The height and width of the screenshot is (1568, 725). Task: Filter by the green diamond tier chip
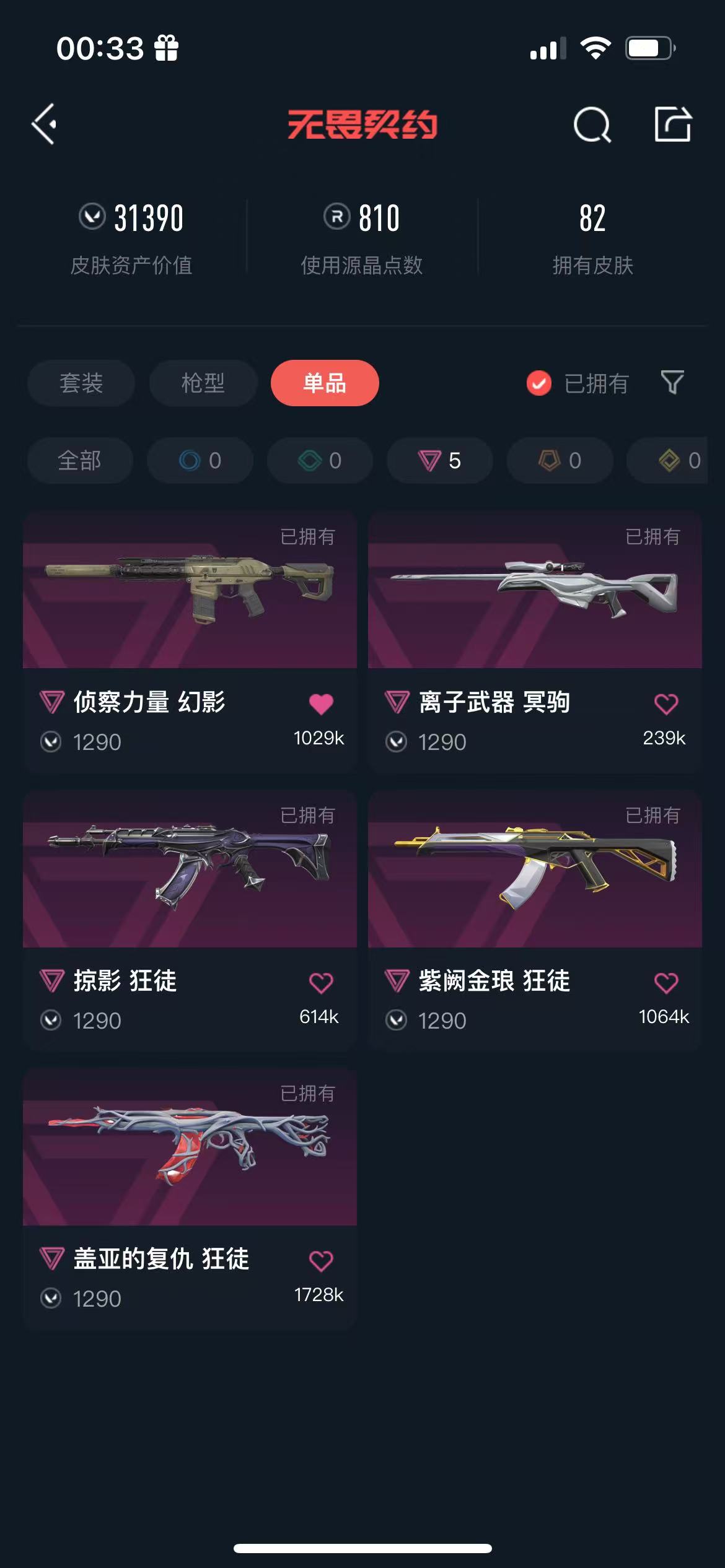pyautogui.click(x=320, y=460)
